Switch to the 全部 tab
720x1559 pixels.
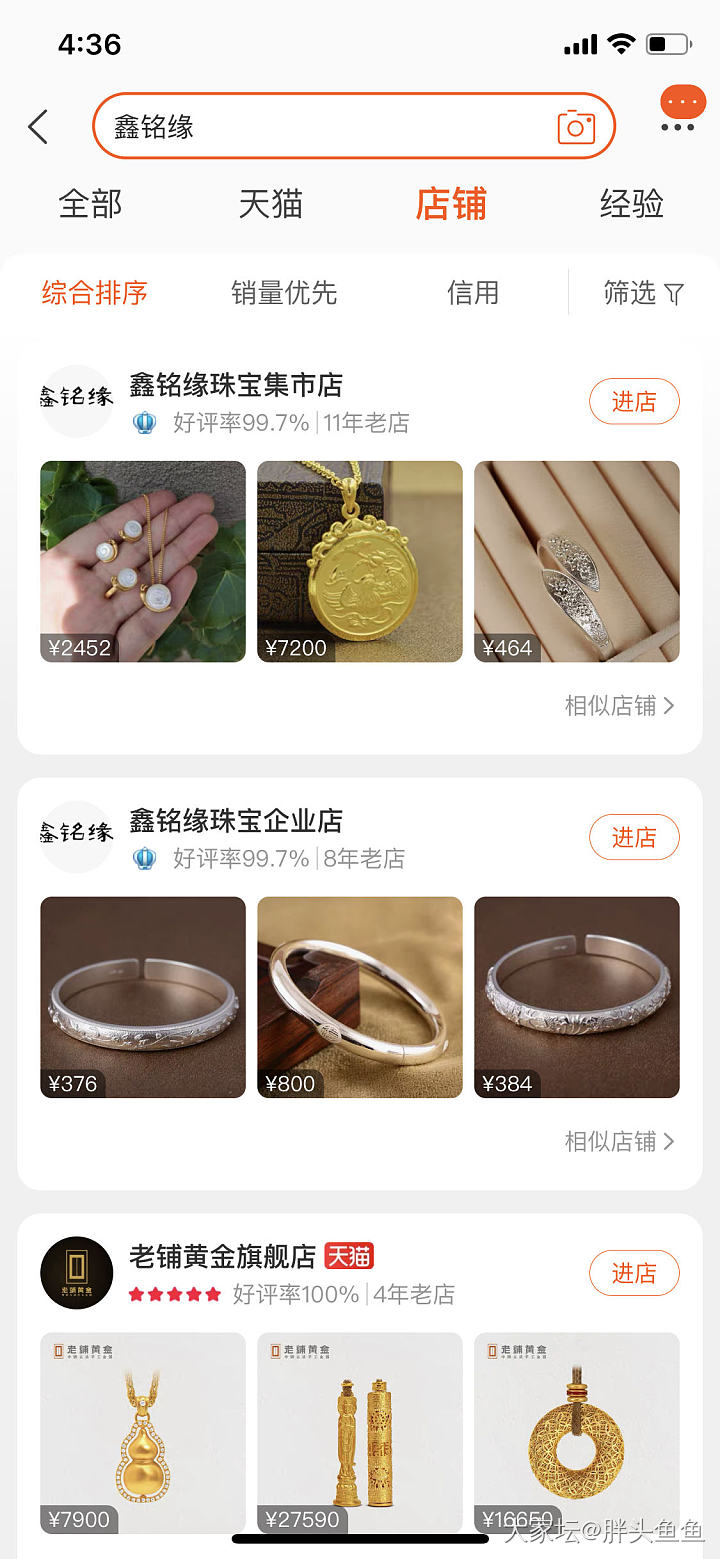[x=90, y=204]
